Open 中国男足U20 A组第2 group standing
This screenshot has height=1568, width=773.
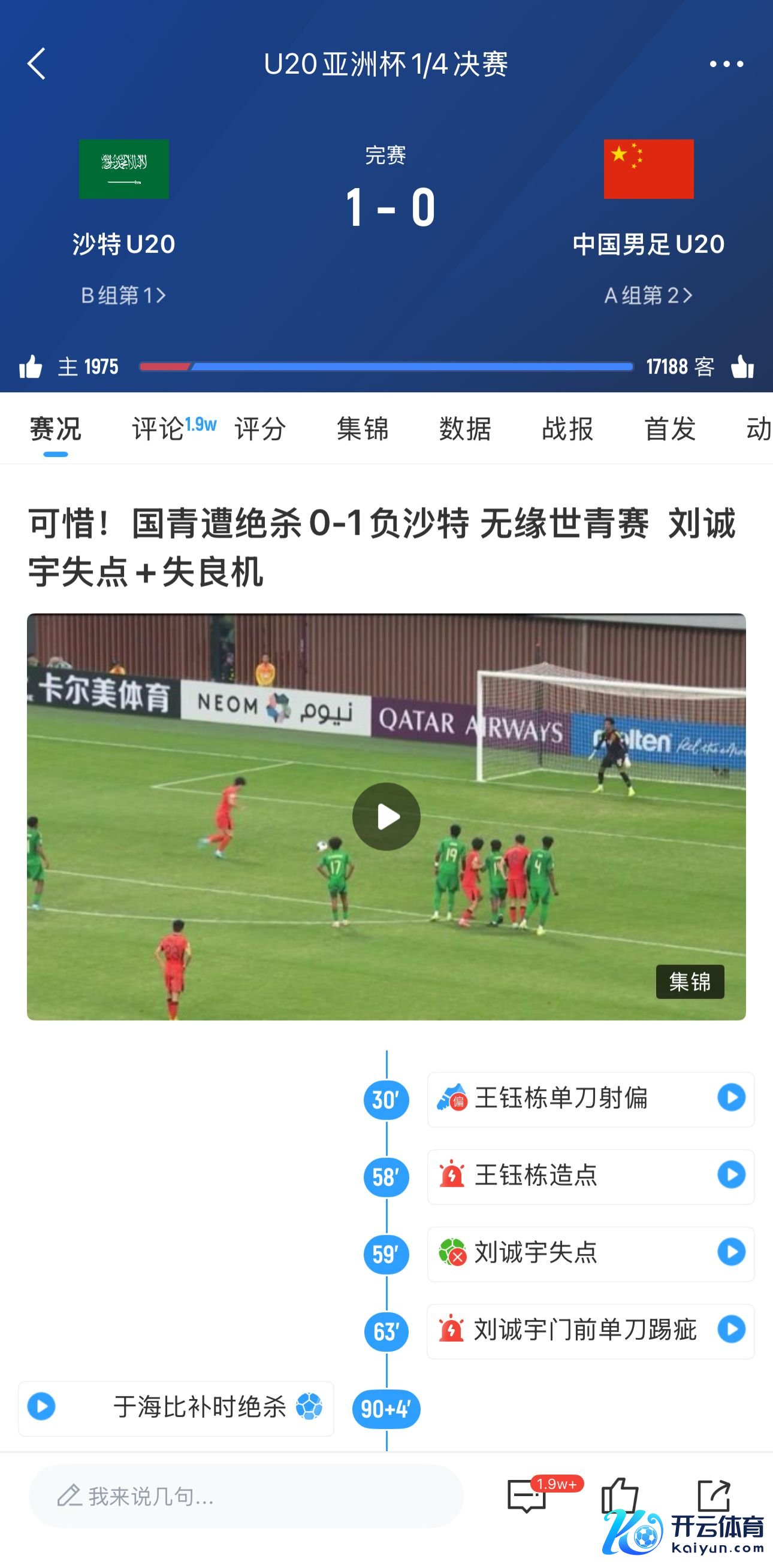(648, 295)
